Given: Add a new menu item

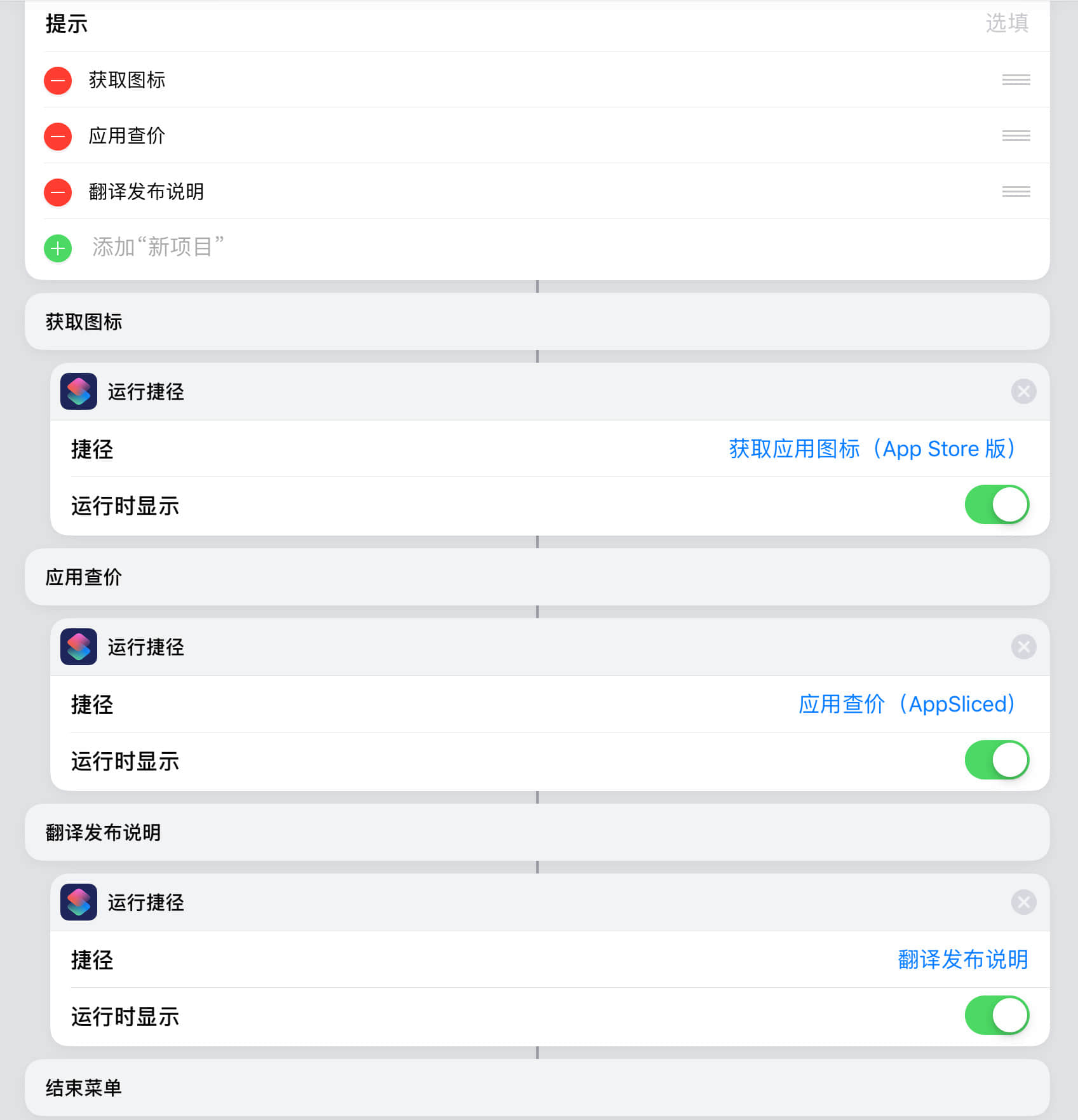Looking at the screenshot, I should point(58,248).
